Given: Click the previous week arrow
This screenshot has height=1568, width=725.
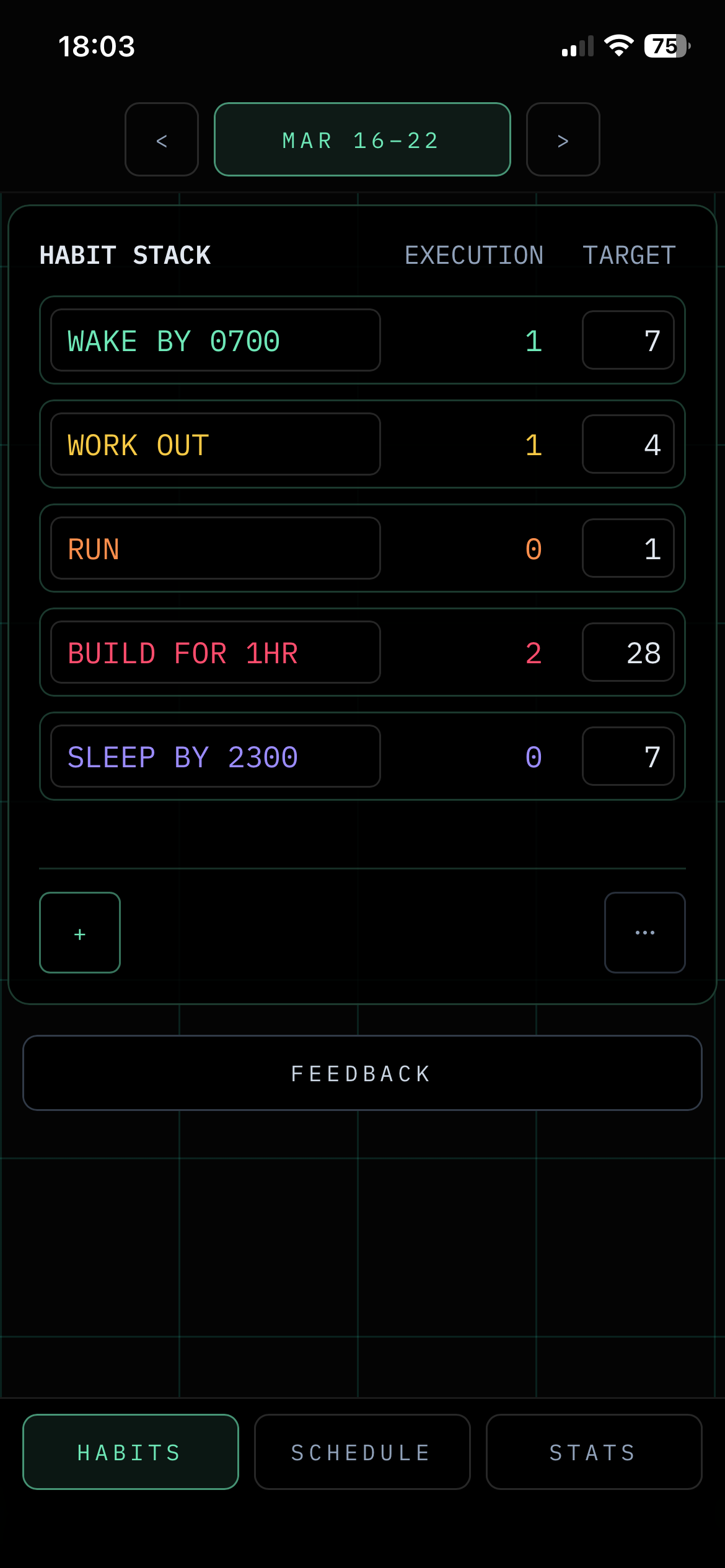Looking at the screenshot, I should [x=161, y=140].
